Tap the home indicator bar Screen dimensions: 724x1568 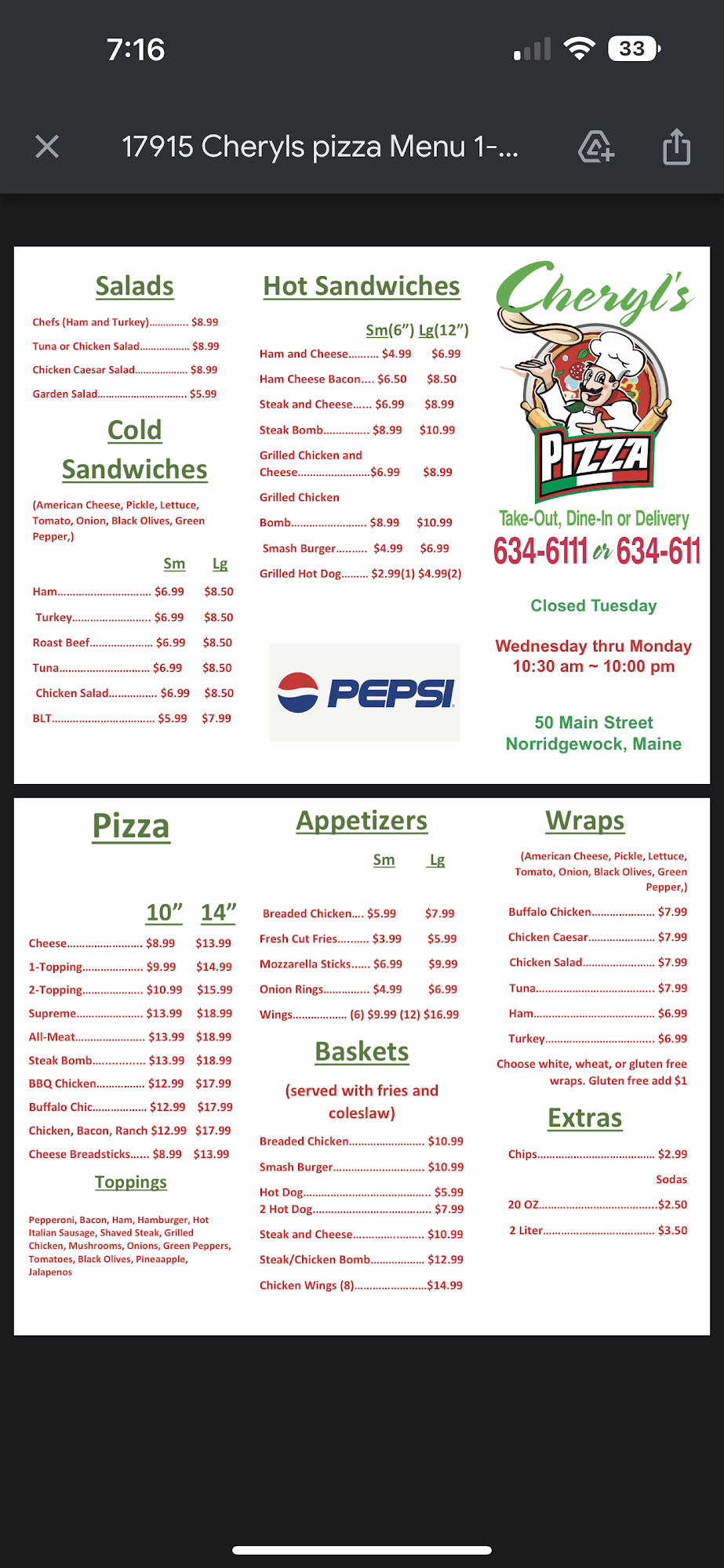point(362,1548)
